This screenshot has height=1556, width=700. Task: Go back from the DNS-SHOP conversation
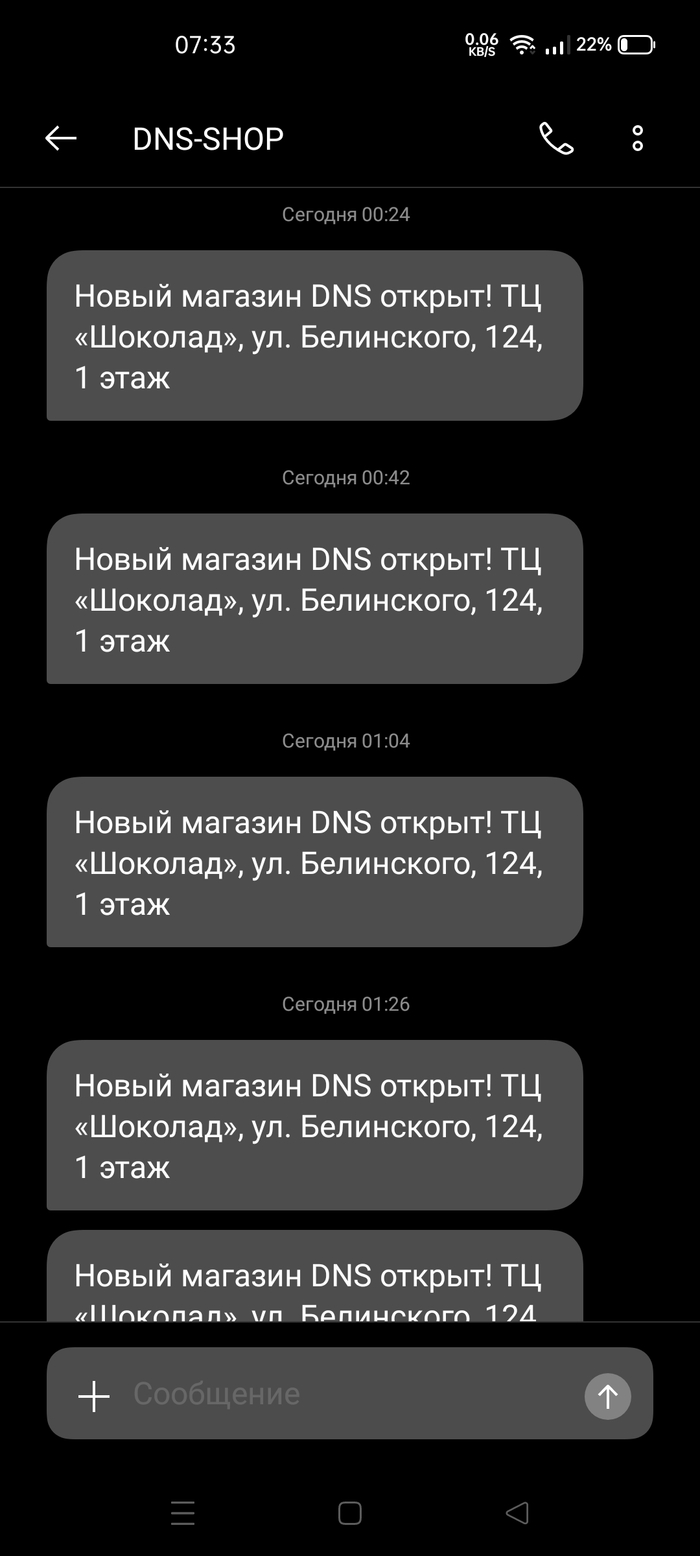click(61, 138)
